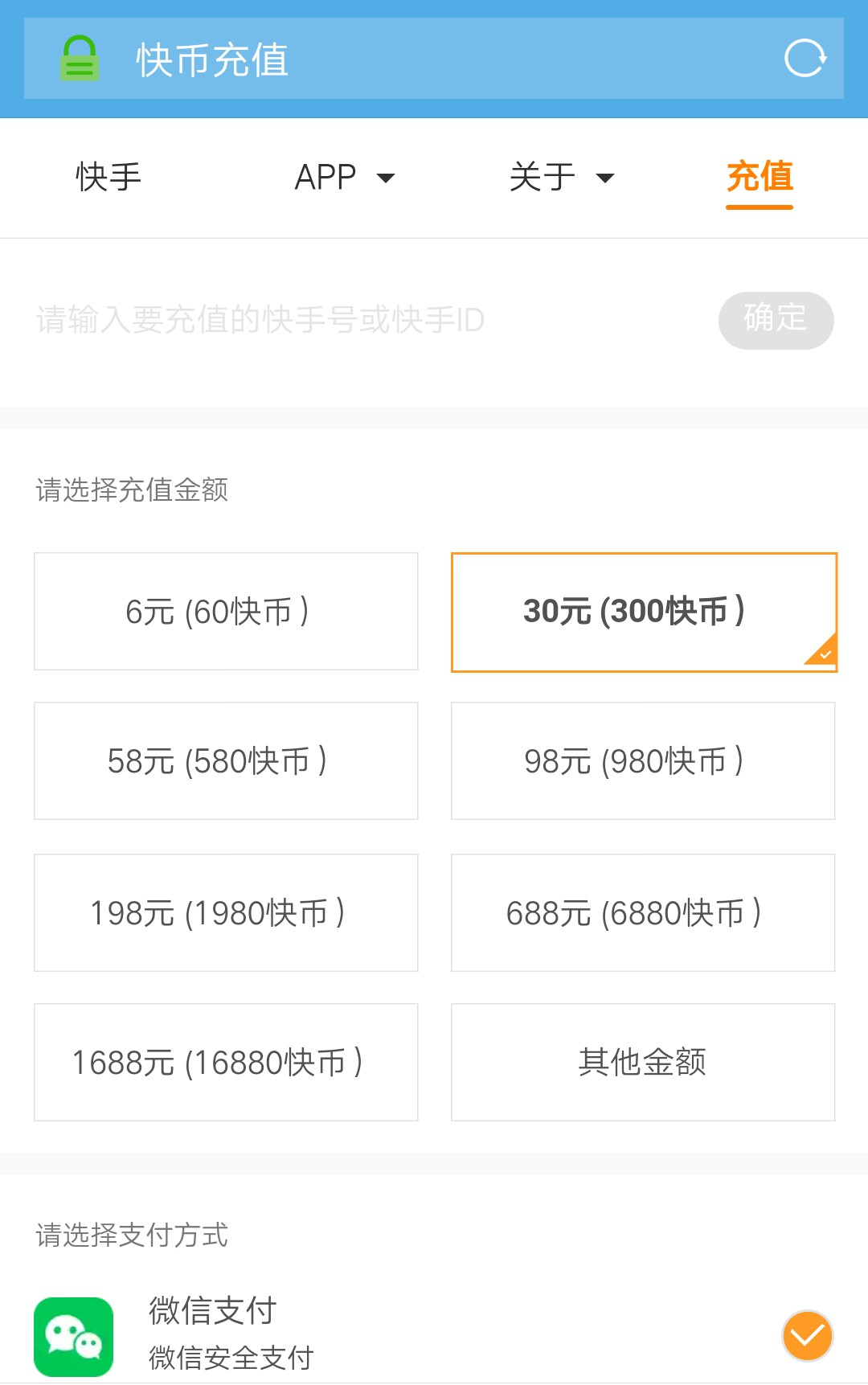Click the green padlock security icon
The width and height of the screenshot is (868, 1385).
(78, 58)
